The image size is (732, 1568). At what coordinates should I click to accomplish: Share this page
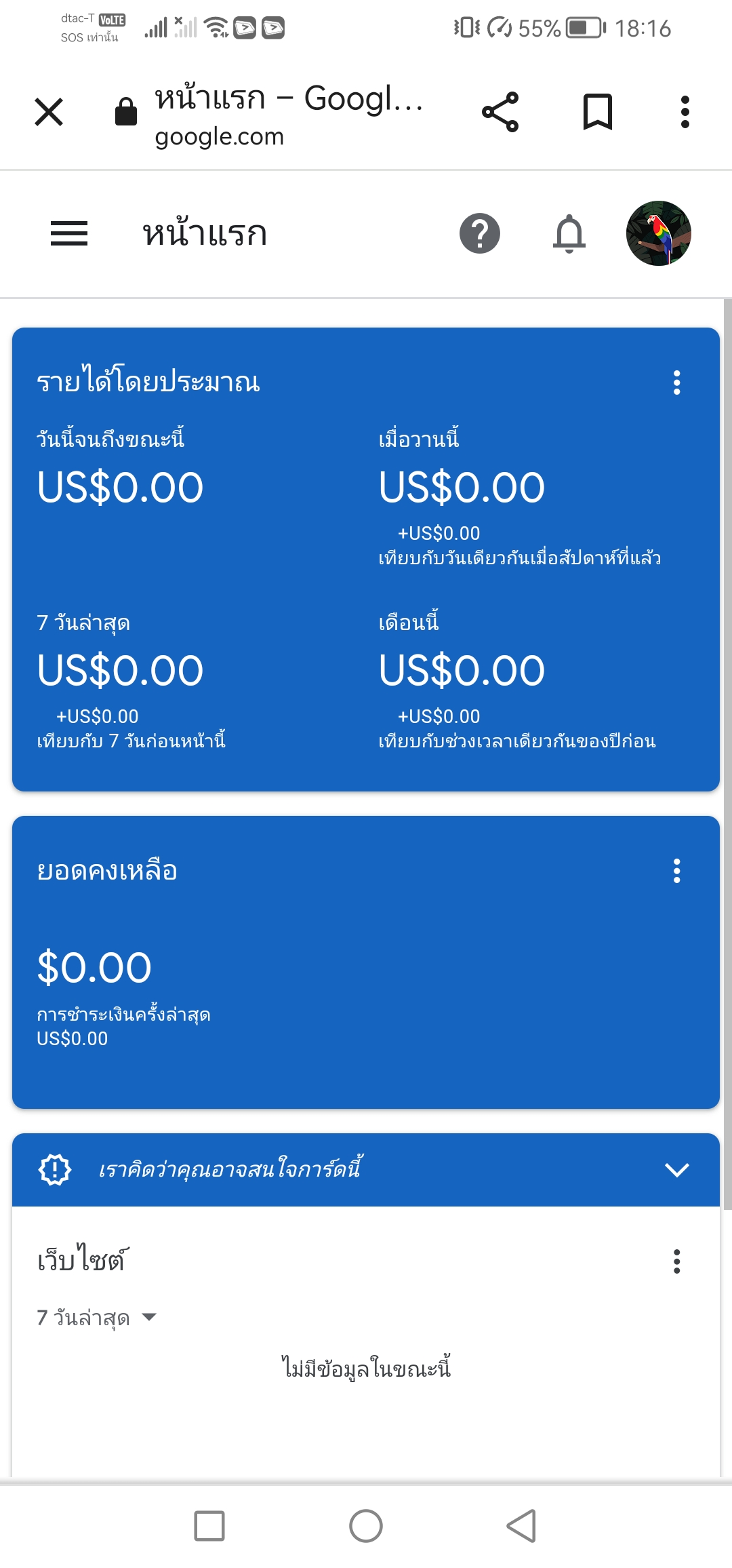[x=500, y=112]
